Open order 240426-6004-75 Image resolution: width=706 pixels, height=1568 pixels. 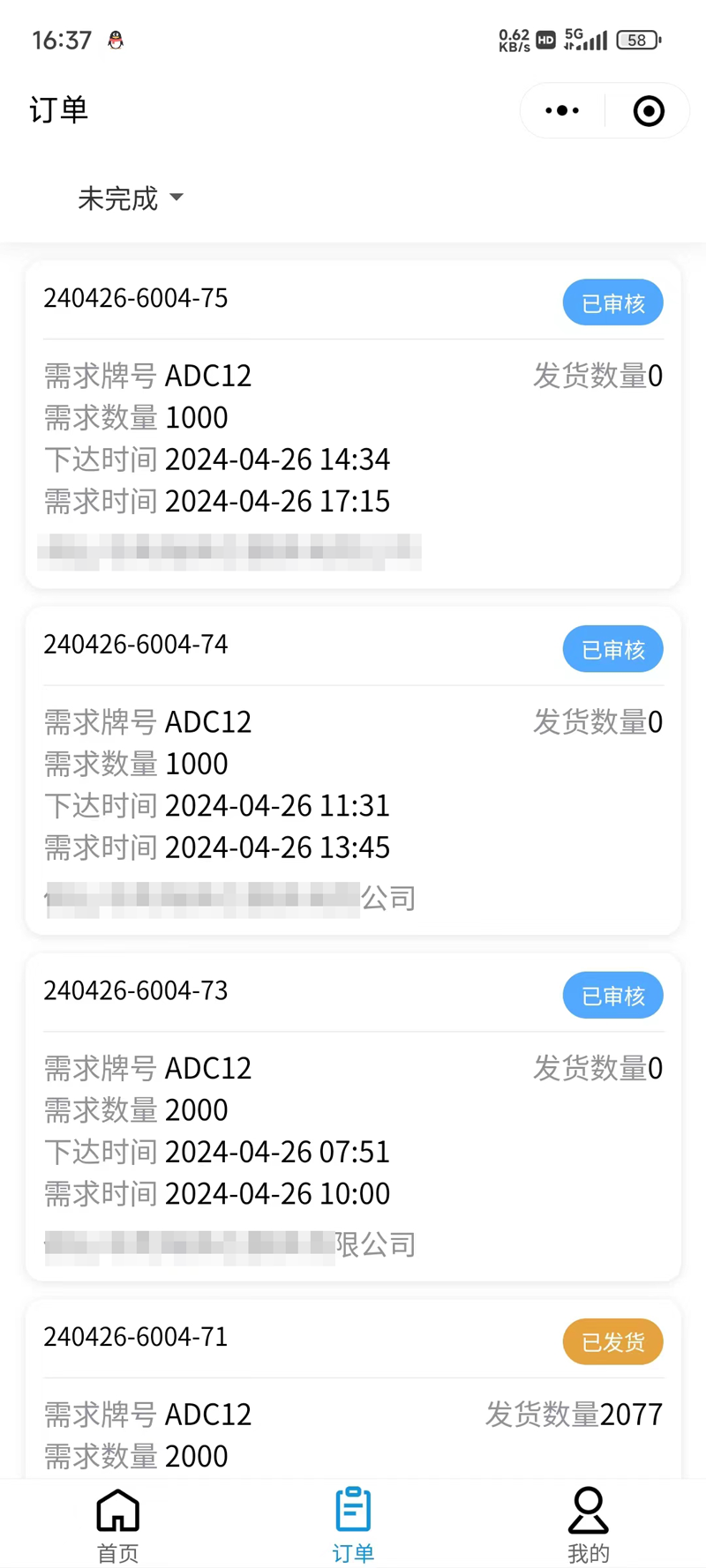click(353, 424)
